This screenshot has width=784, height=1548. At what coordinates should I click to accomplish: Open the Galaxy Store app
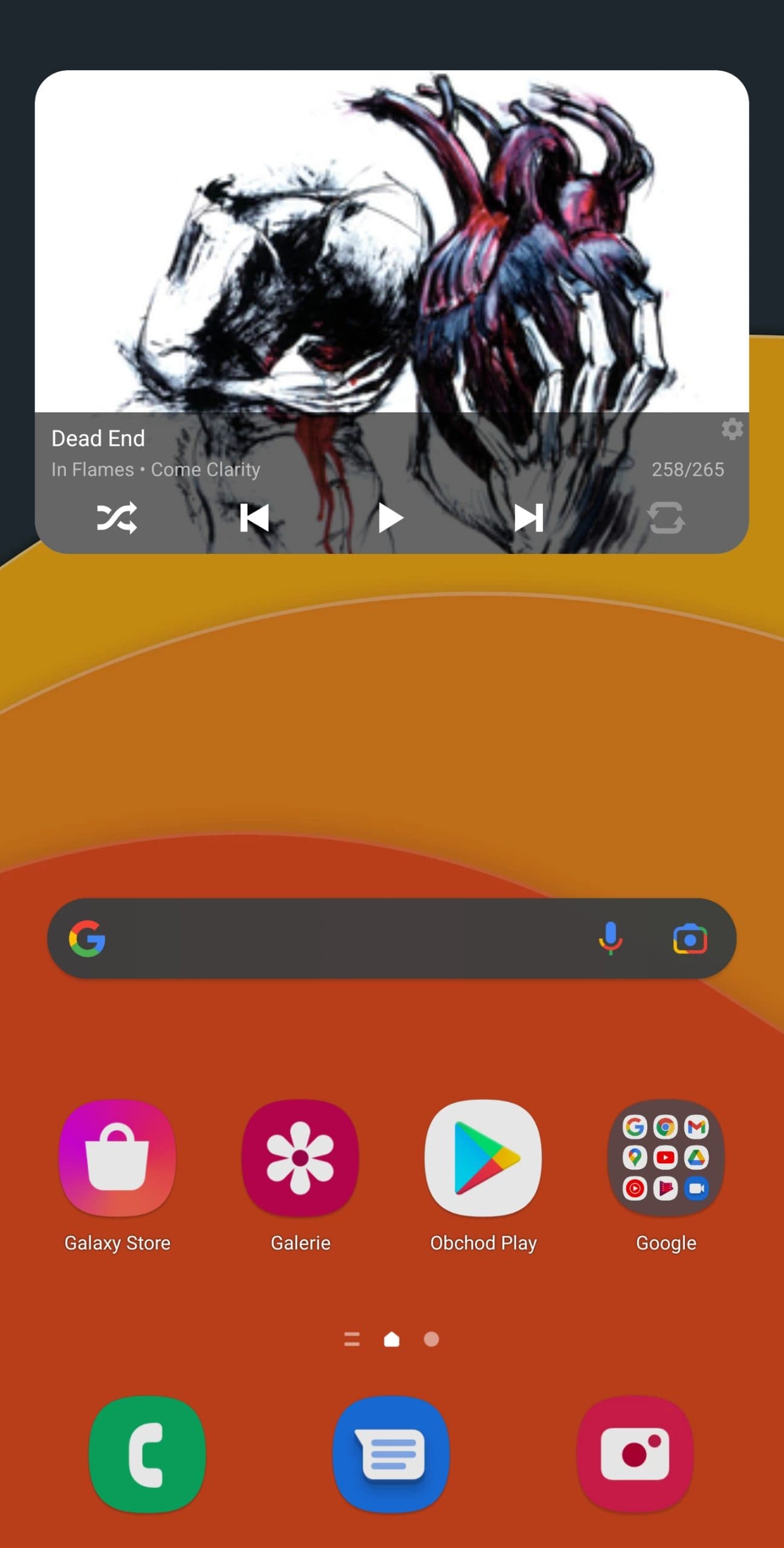117,1158
